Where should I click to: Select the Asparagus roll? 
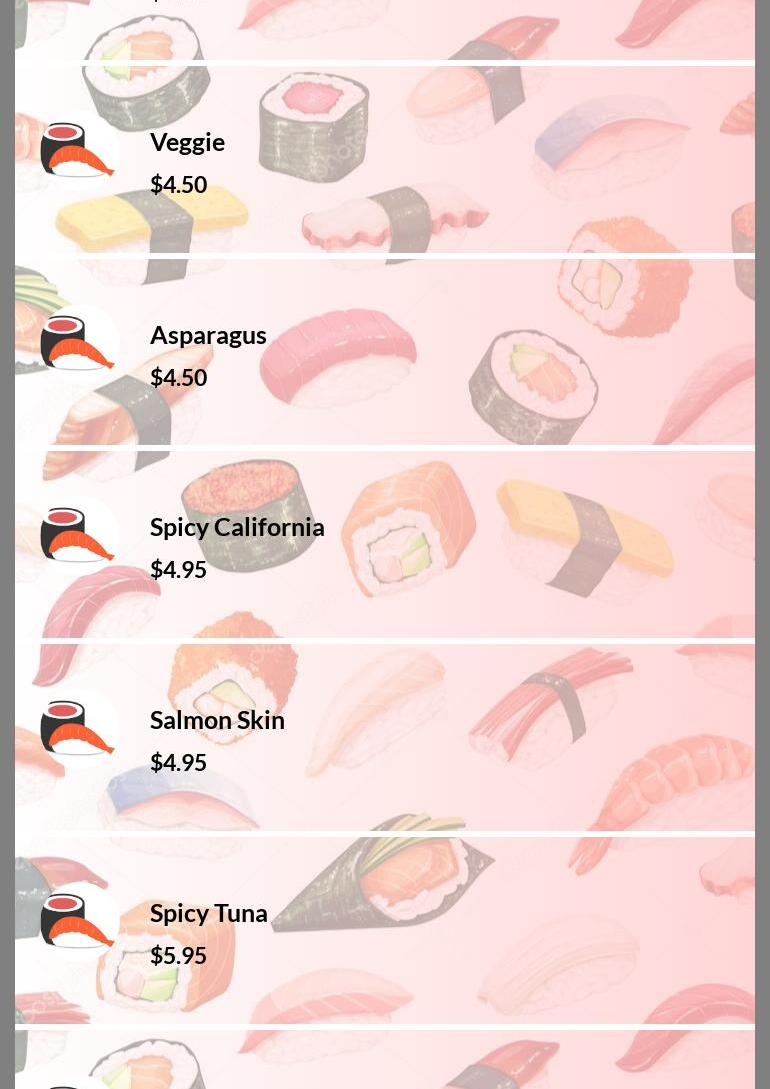point(208,335)
